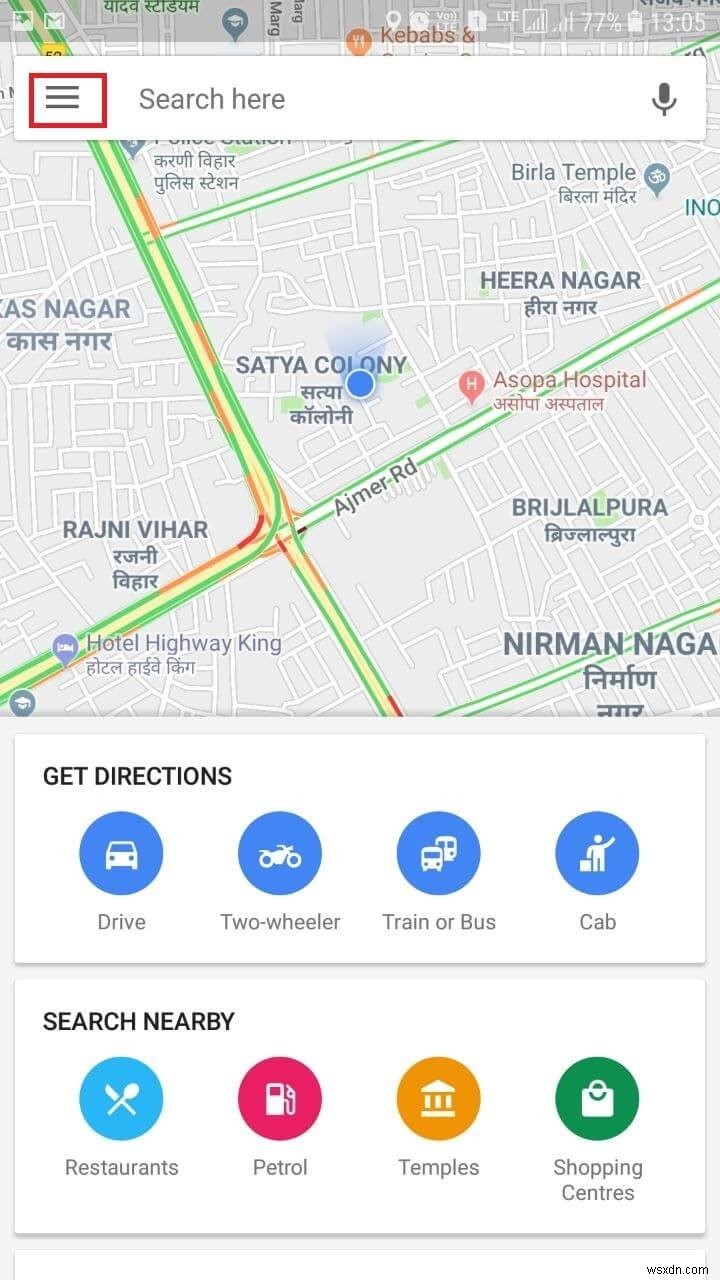Select the Drive directions icon
This screenshot has height=1280, width=720.
click(121, 853)
